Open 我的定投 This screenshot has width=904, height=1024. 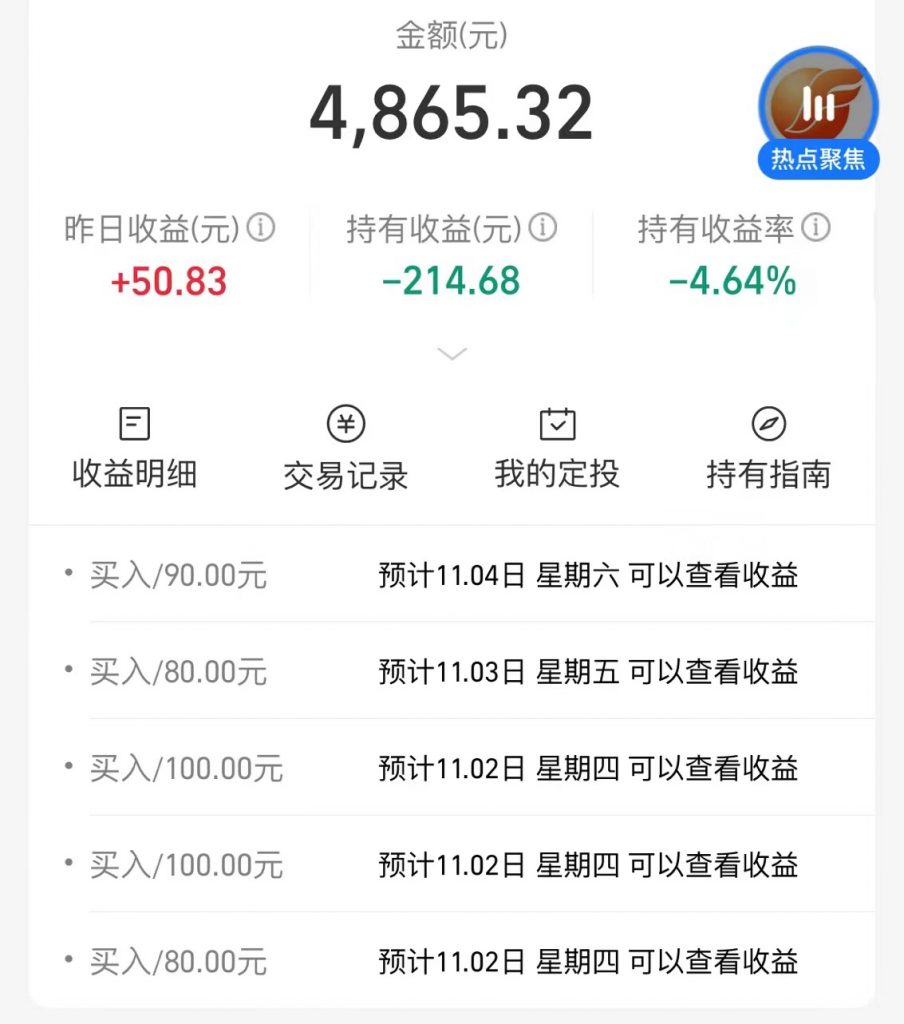557,449
